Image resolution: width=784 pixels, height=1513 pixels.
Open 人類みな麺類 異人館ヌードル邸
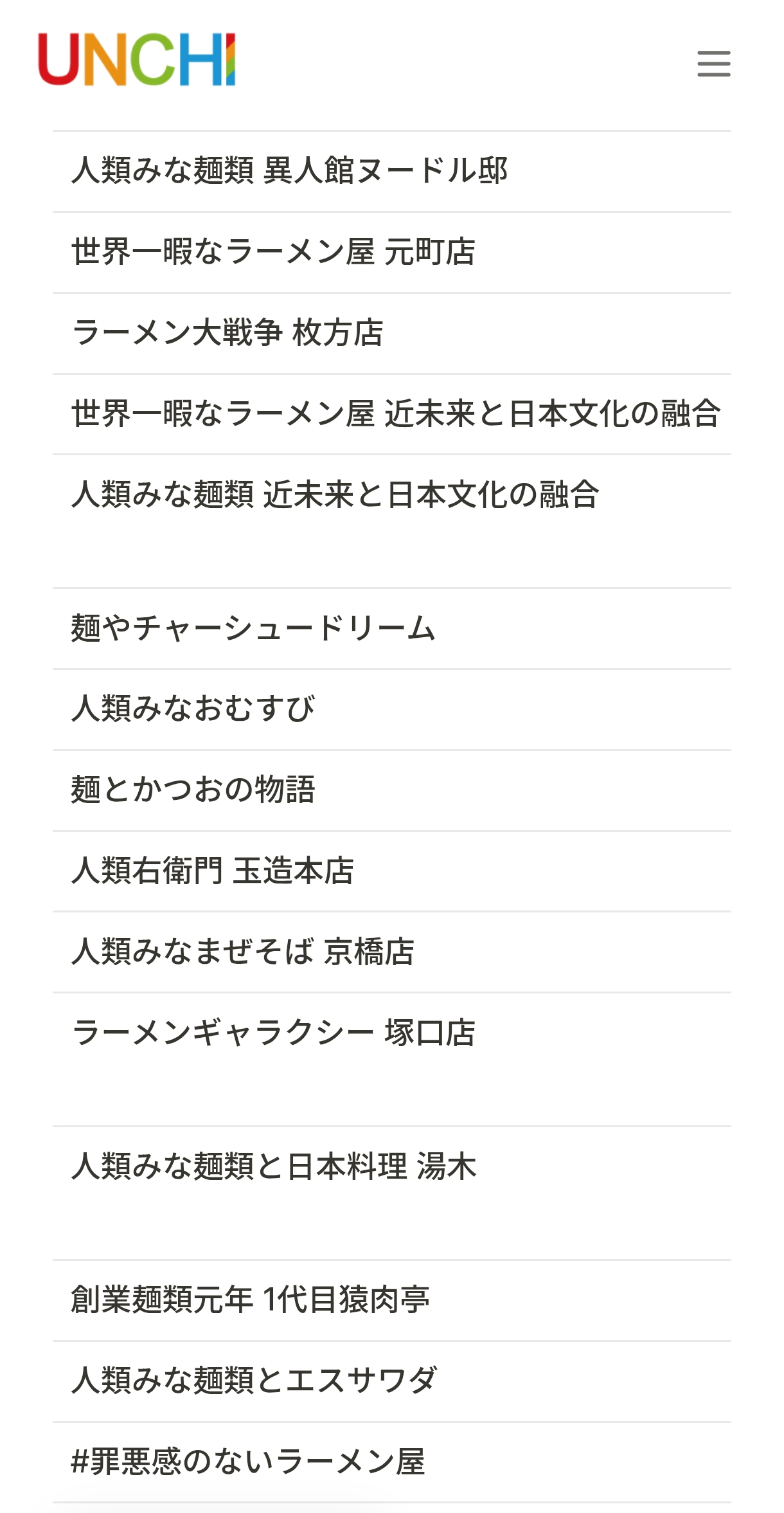[x=289, y=171]
